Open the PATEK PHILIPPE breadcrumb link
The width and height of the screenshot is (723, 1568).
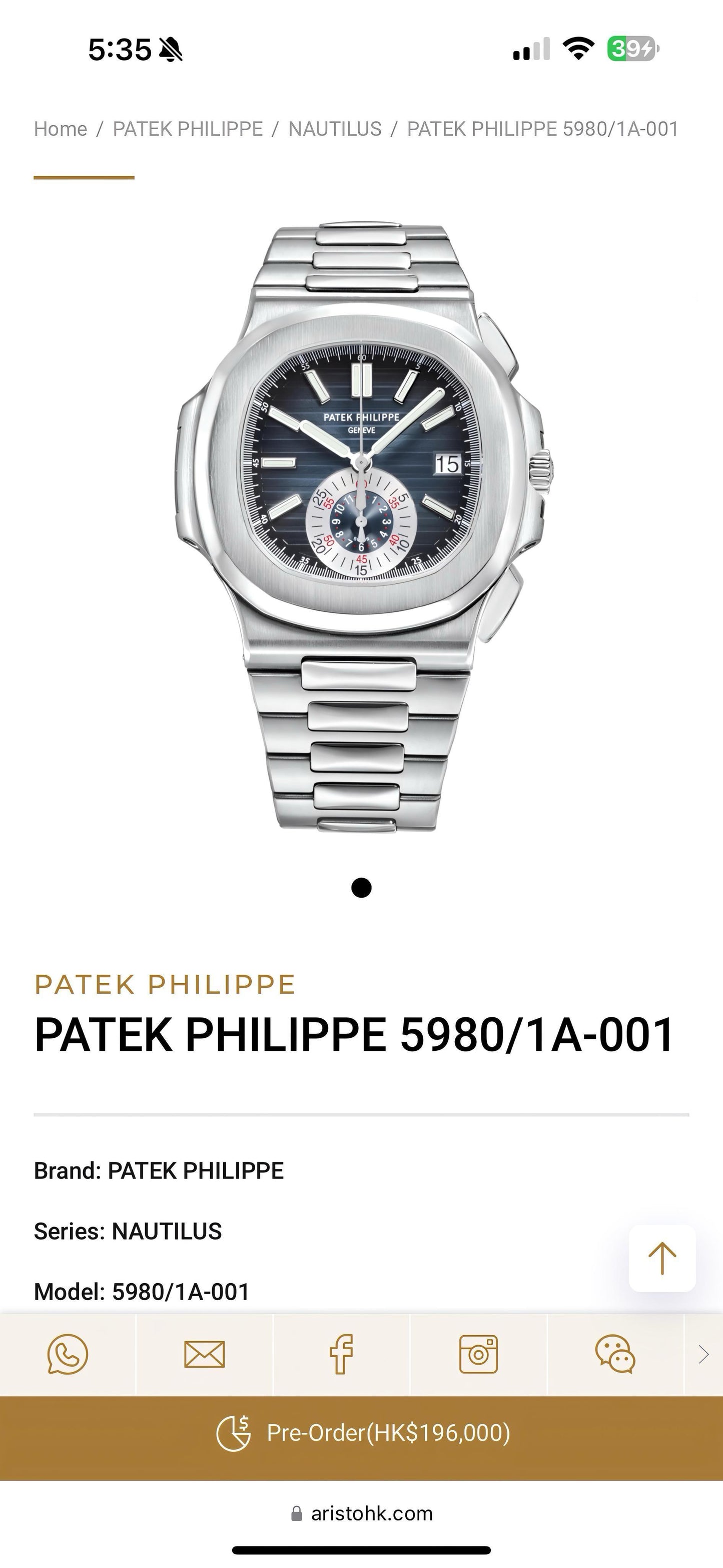click(x=188, y=129)
